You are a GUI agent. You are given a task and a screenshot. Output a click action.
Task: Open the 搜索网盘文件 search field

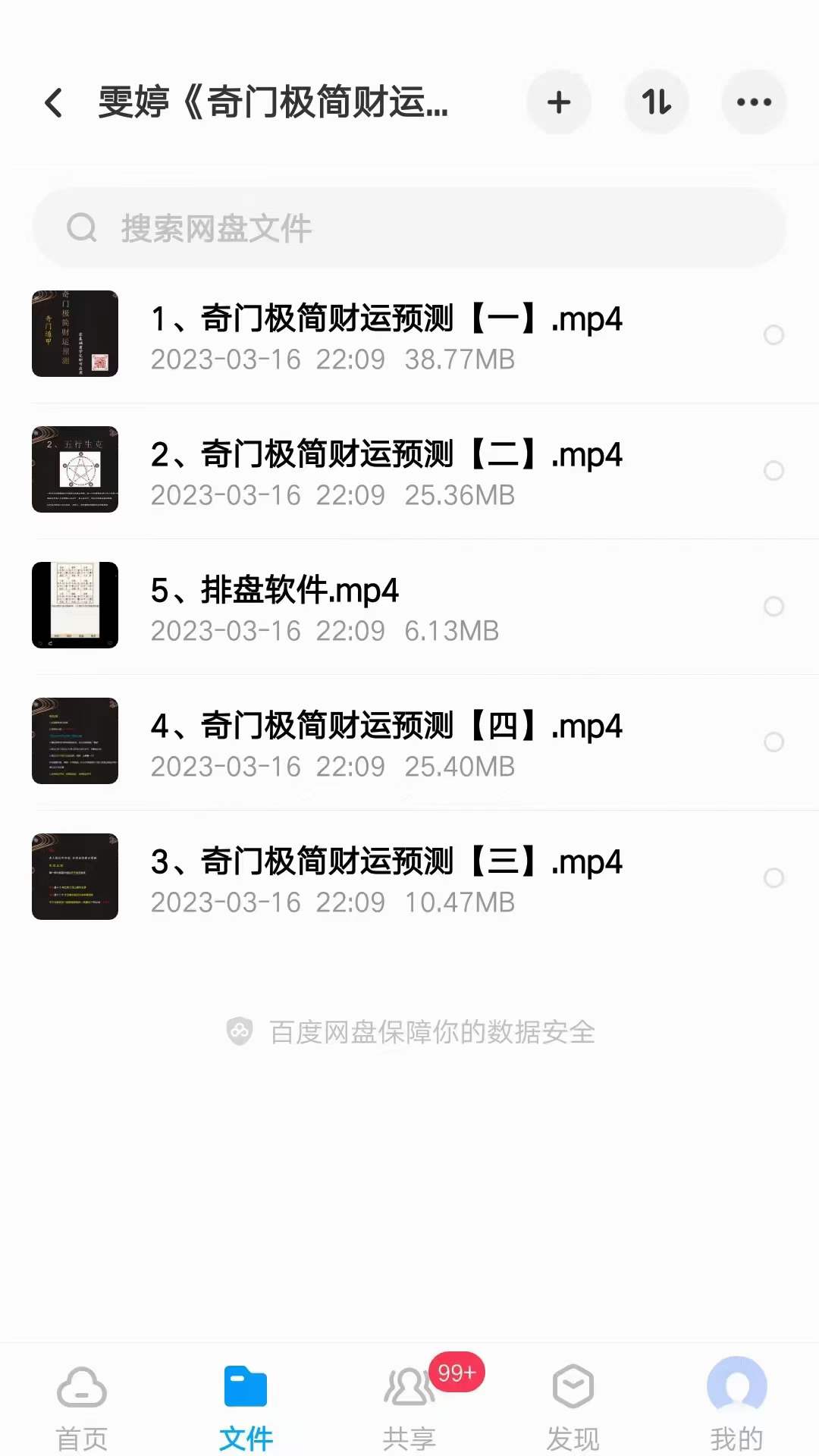click(x=409, y=228)
